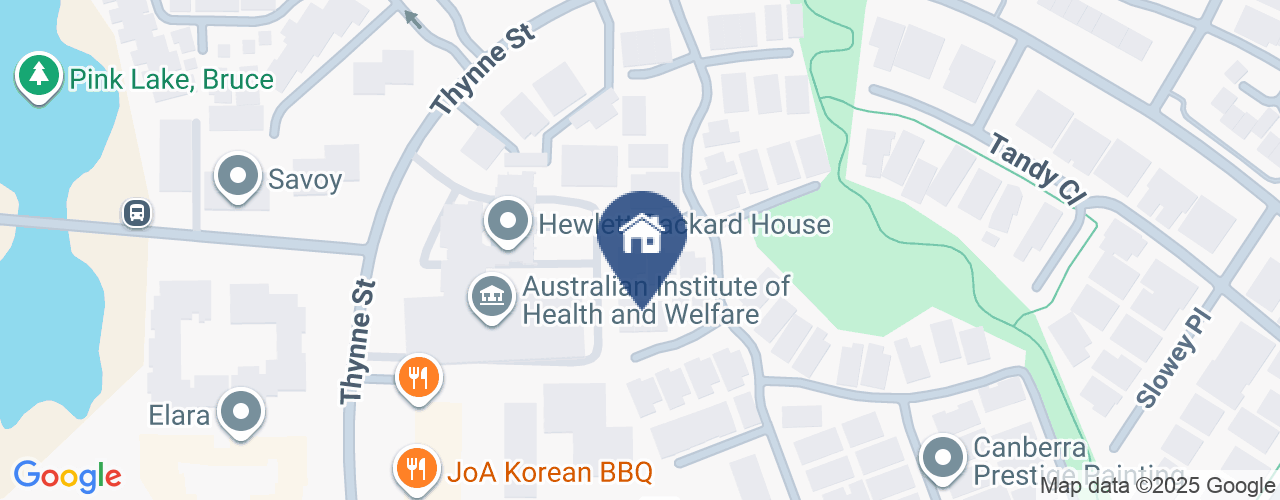Viewport: 1280px width, 500px height.
Task: Open the Elara place marker
Action: [240, 412]
